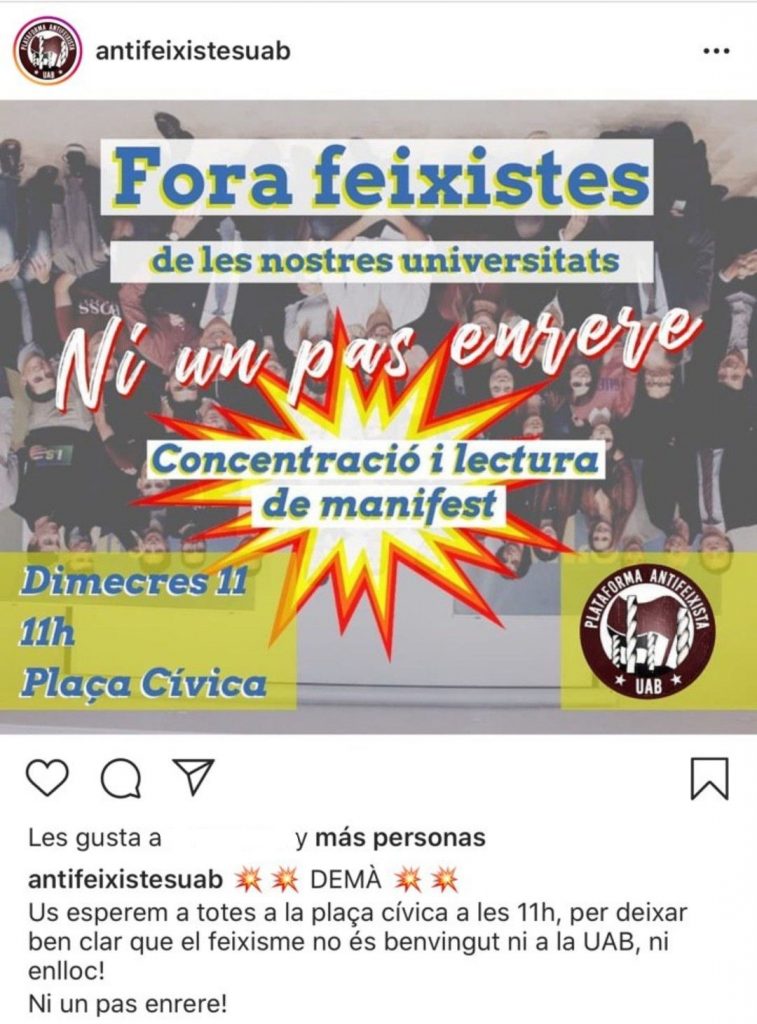Open the antifeixistesuab profile avatar
The width and height of the screenshot is (757, 1024).
(47, 51)
